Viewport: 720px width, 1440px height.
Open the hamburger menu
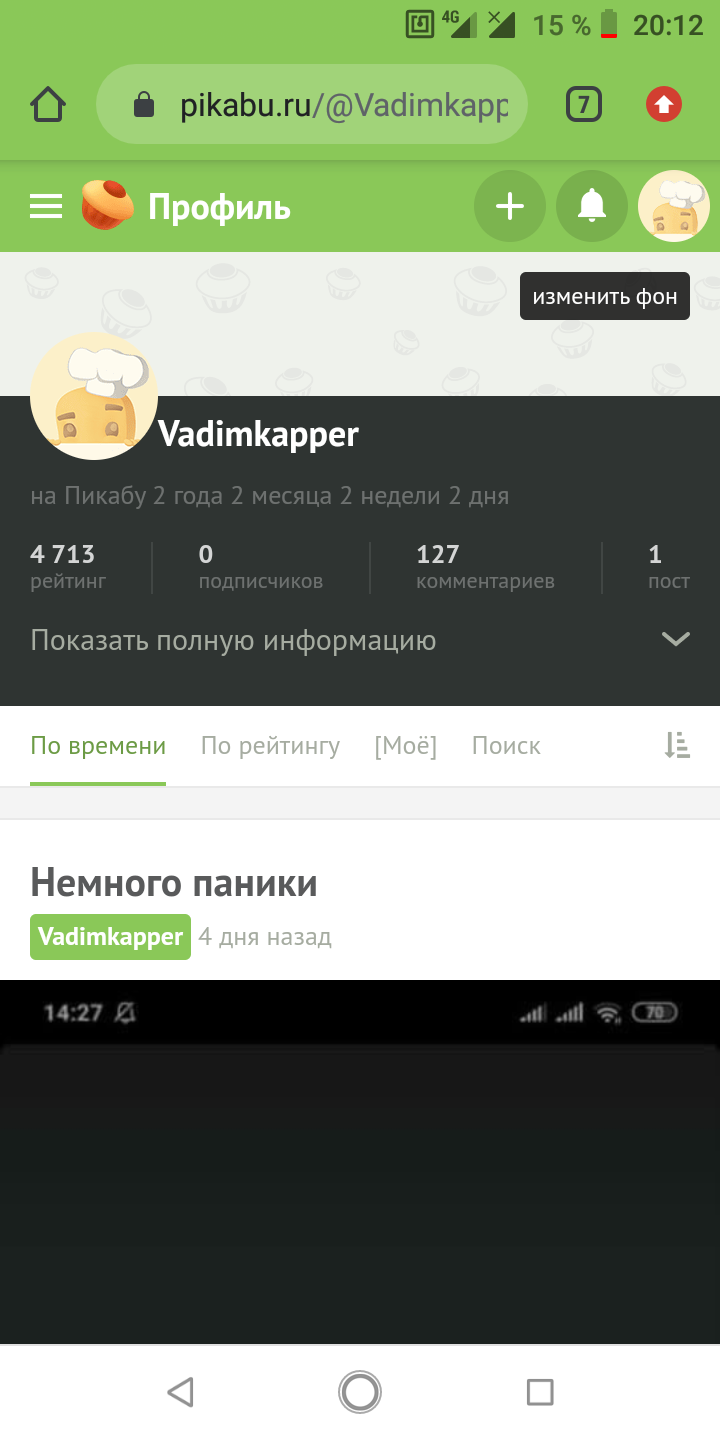click(46, 207)
